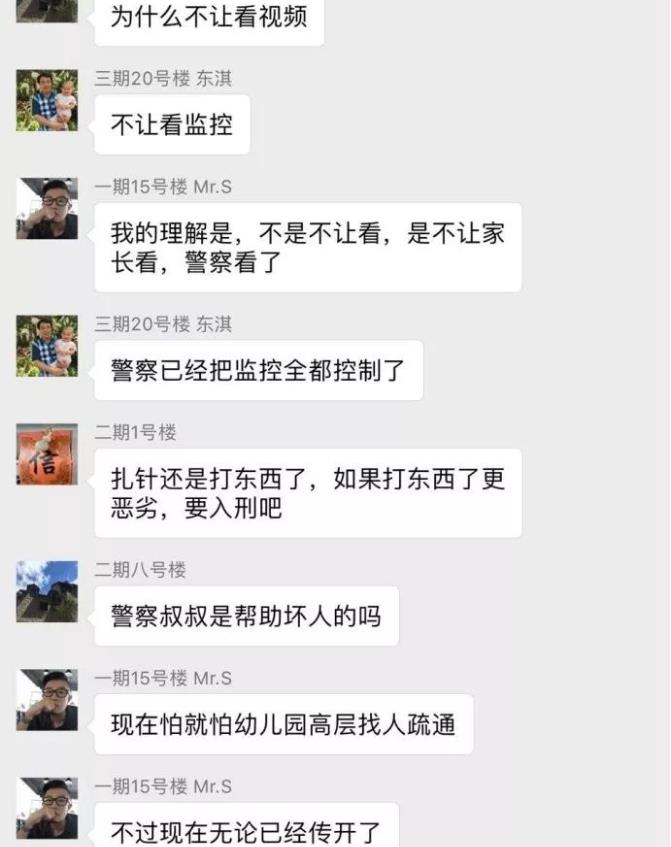
Task: Open the 二期八号楼 member's avatar
Action: 47,591
